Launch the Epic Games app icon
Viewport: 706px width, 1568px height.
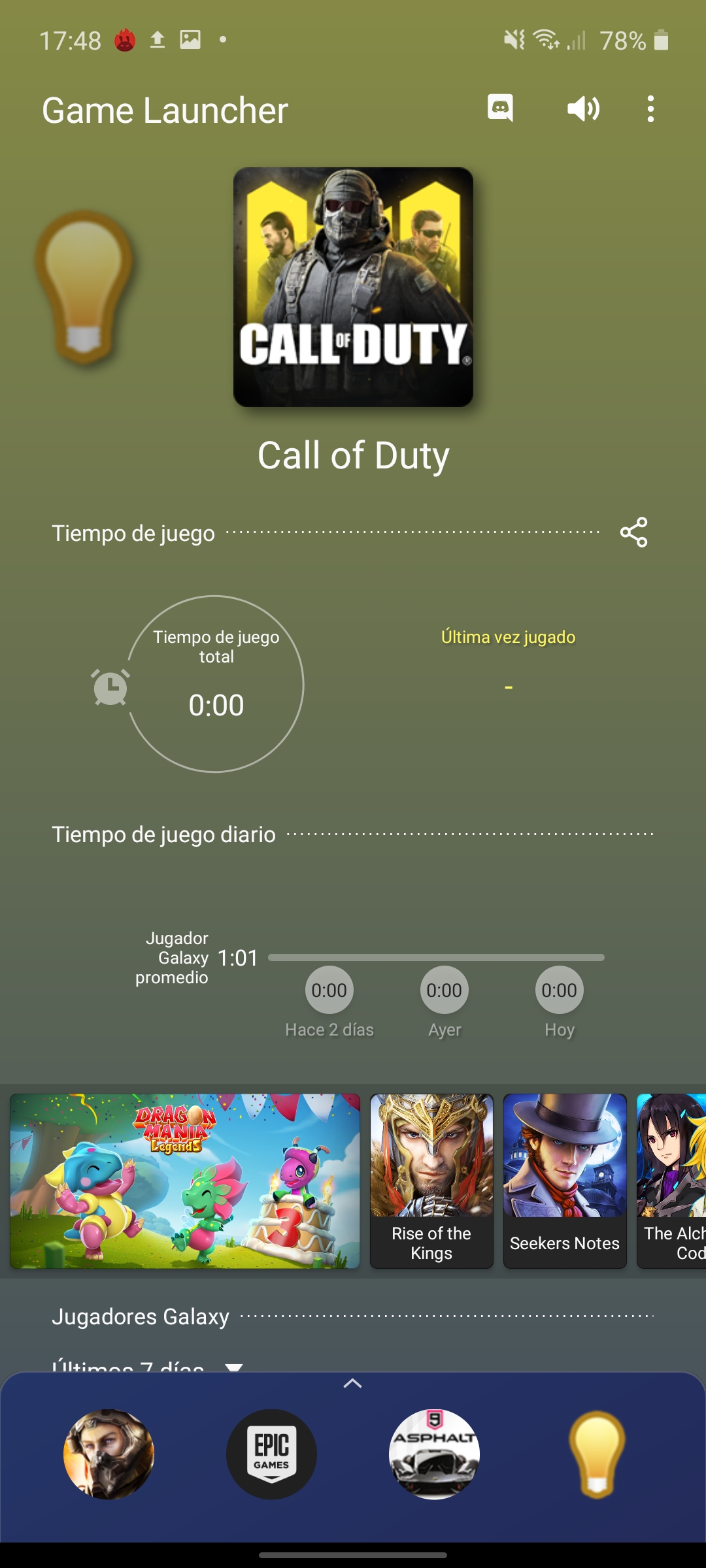click(x=271, y=1454)
